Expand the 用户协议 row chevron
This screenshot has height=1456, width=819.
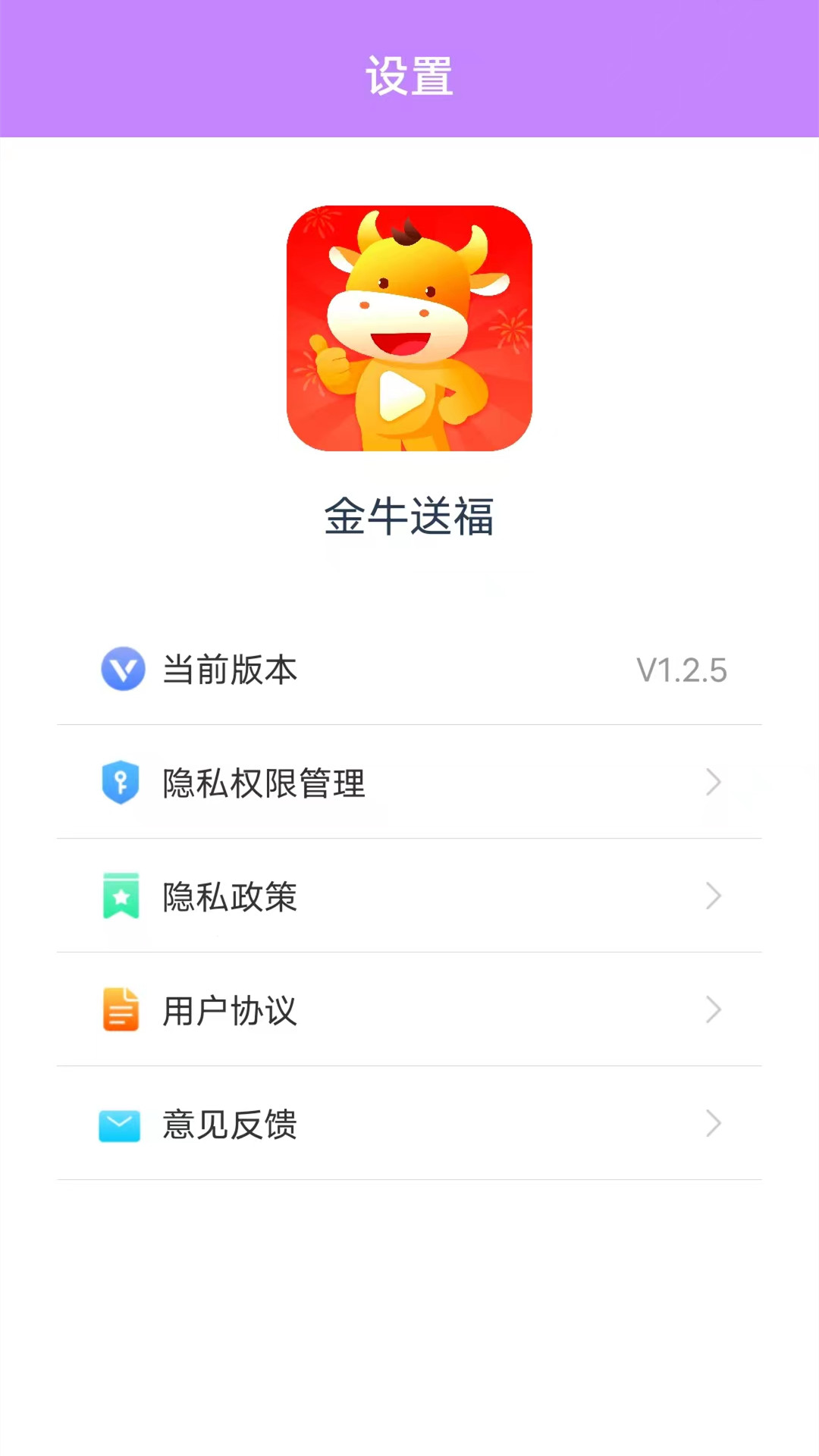click(713, 1010)
